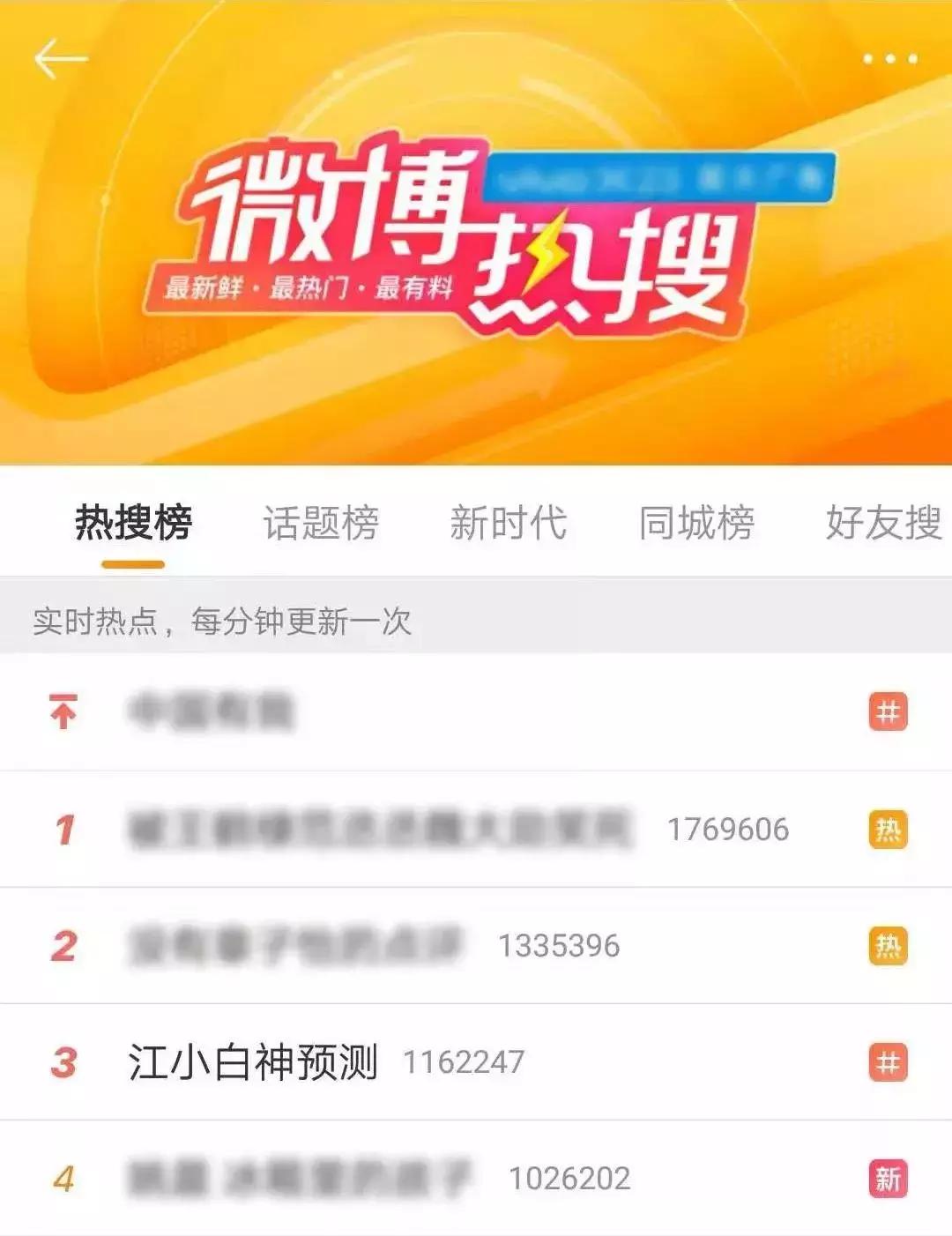Viewport: 952px width, 1236px height.
Task: Tap the 热 (hot) badge on rank 1 entry
Action: [x=888, y=827]
